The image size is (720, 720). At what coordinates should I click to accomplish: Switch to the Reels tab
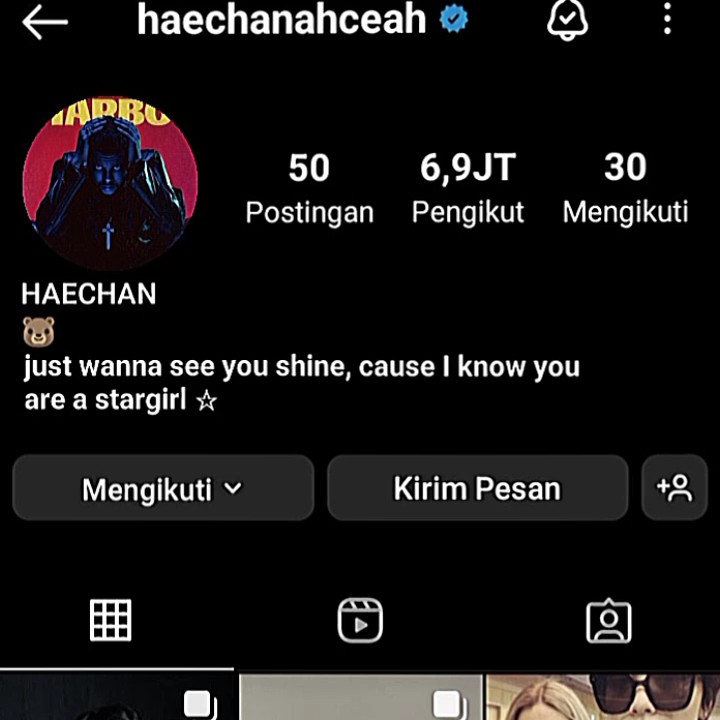click(360, 621)
